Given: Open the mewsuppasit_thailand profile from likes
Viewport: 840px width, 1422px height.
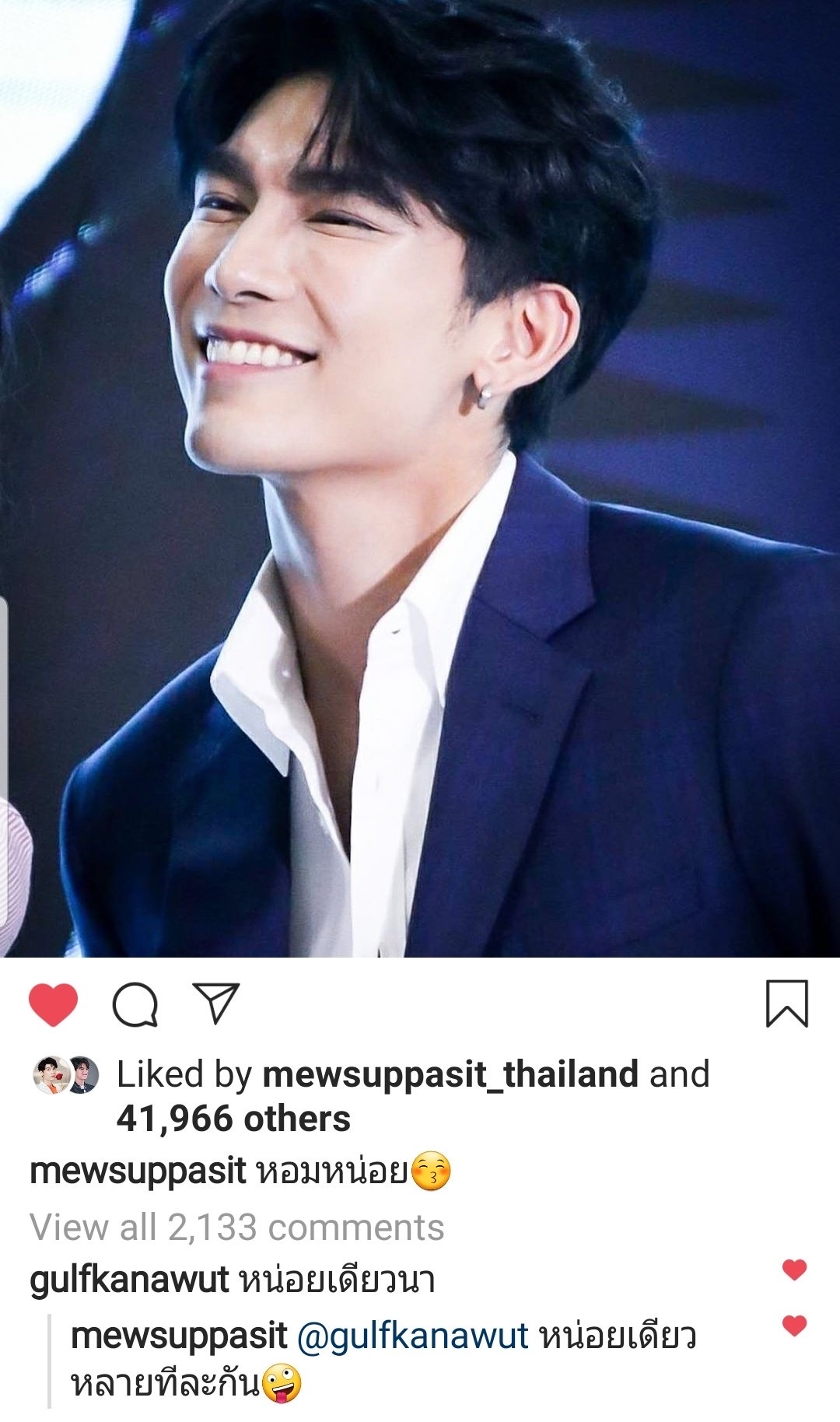Looking at the screenshot, I should 450,1074.
